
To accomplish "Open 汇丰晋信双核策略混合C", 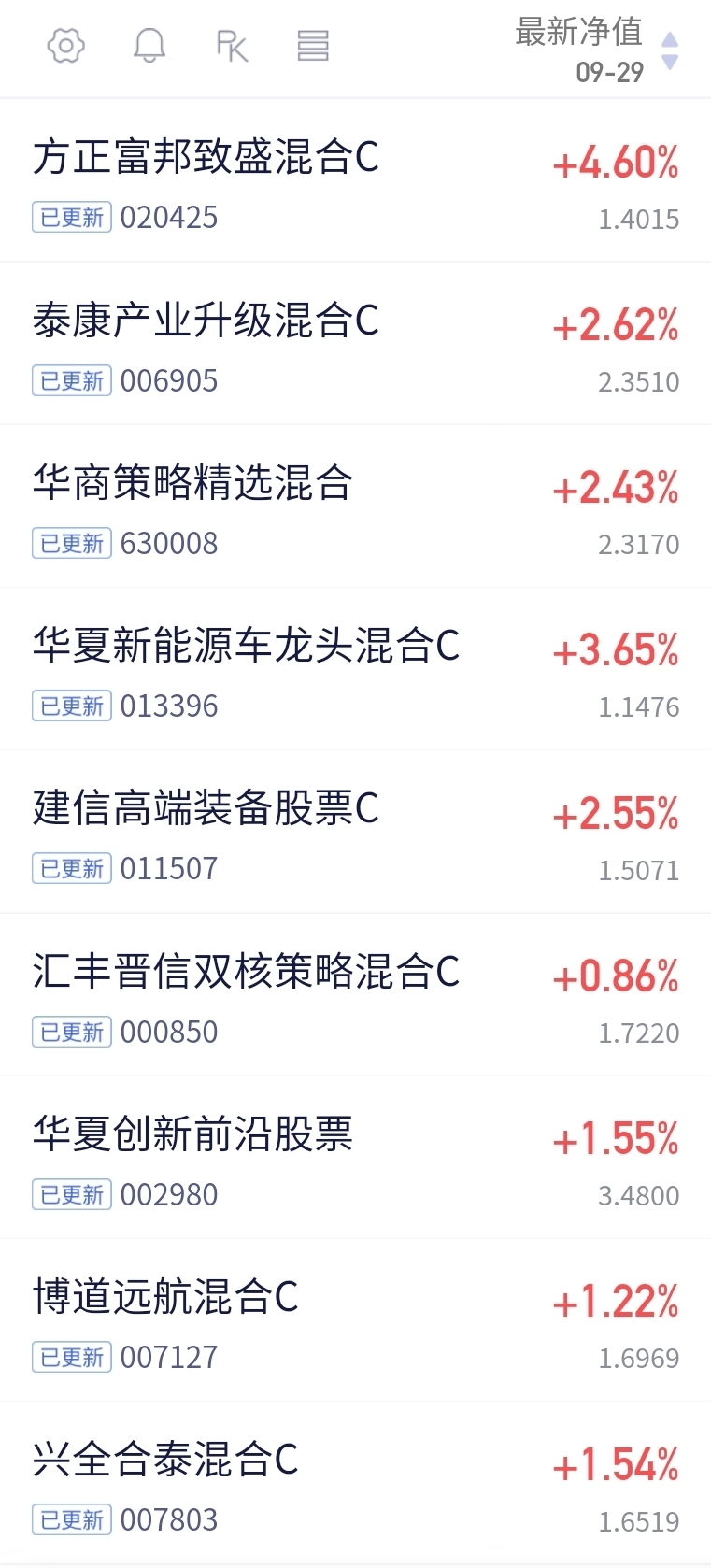I will (355, 995).
